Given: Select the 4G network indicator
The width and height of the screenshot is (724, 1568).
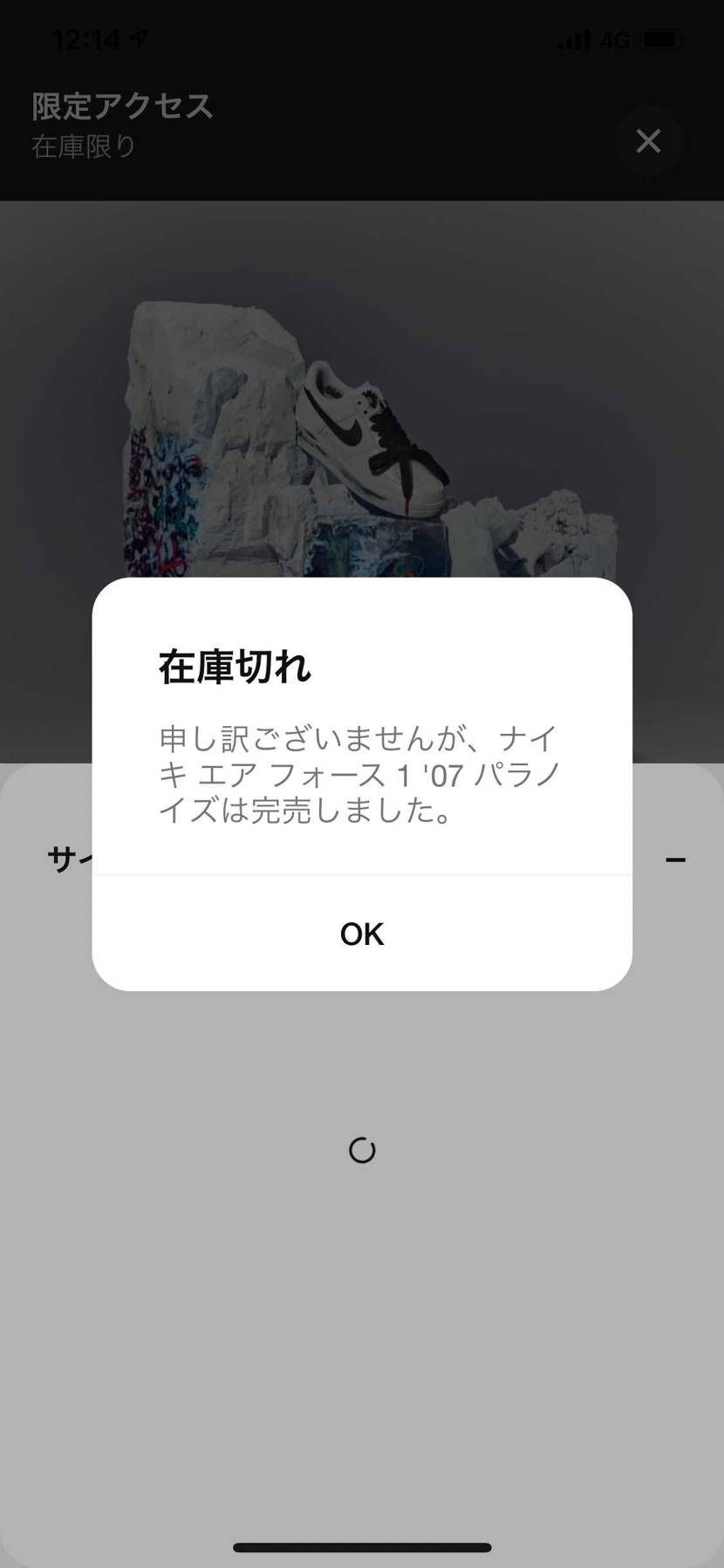Looking at the screenshot, I should [x=616, y=40].
